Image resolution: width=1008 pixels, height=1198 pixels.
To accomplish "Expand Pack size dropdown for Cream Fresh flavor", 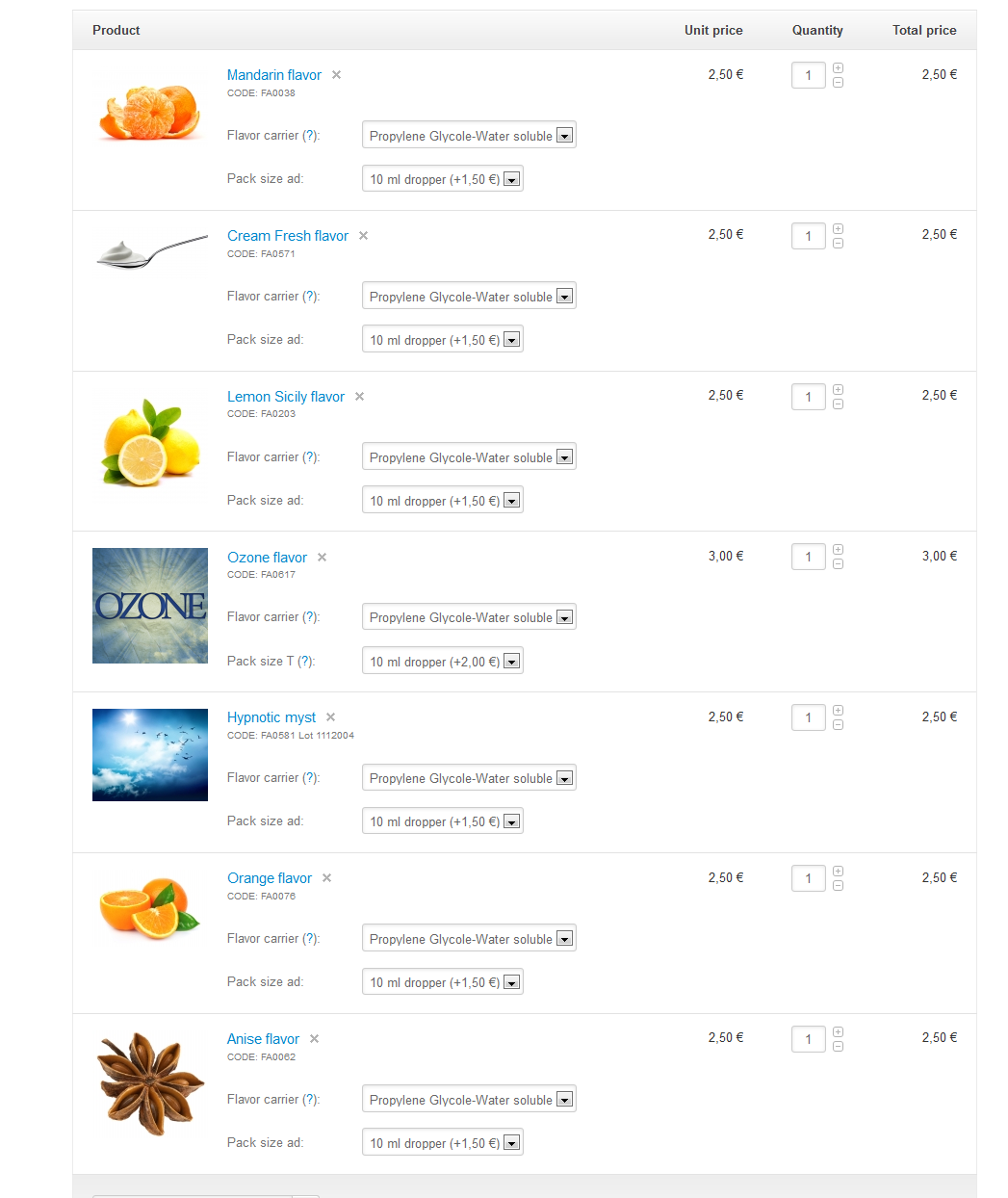I will click(x=442, y=340).
